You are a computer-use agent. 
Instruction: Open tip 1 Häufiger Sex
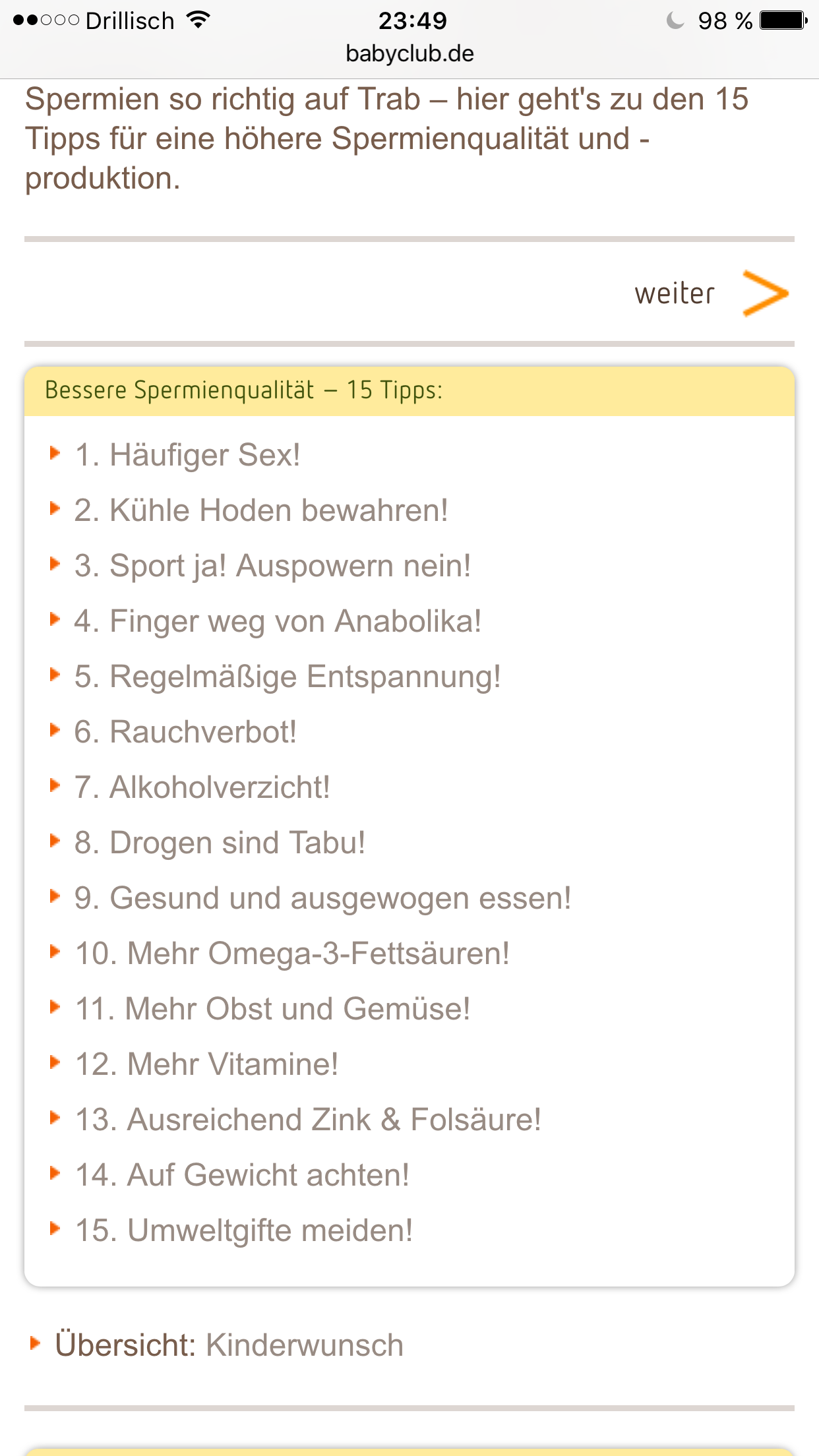point(188,455)
